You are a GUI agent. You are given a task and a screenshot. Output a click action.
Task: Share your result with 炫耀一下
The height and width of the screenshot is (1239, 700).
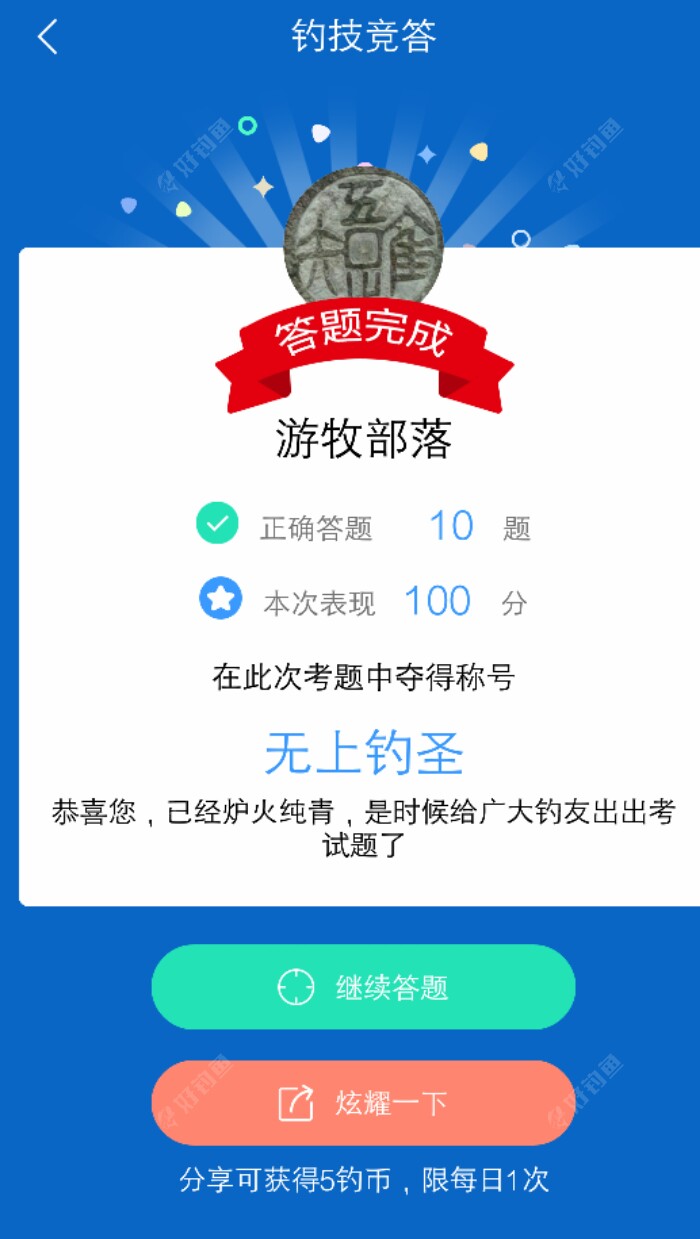click(363, 1103)
